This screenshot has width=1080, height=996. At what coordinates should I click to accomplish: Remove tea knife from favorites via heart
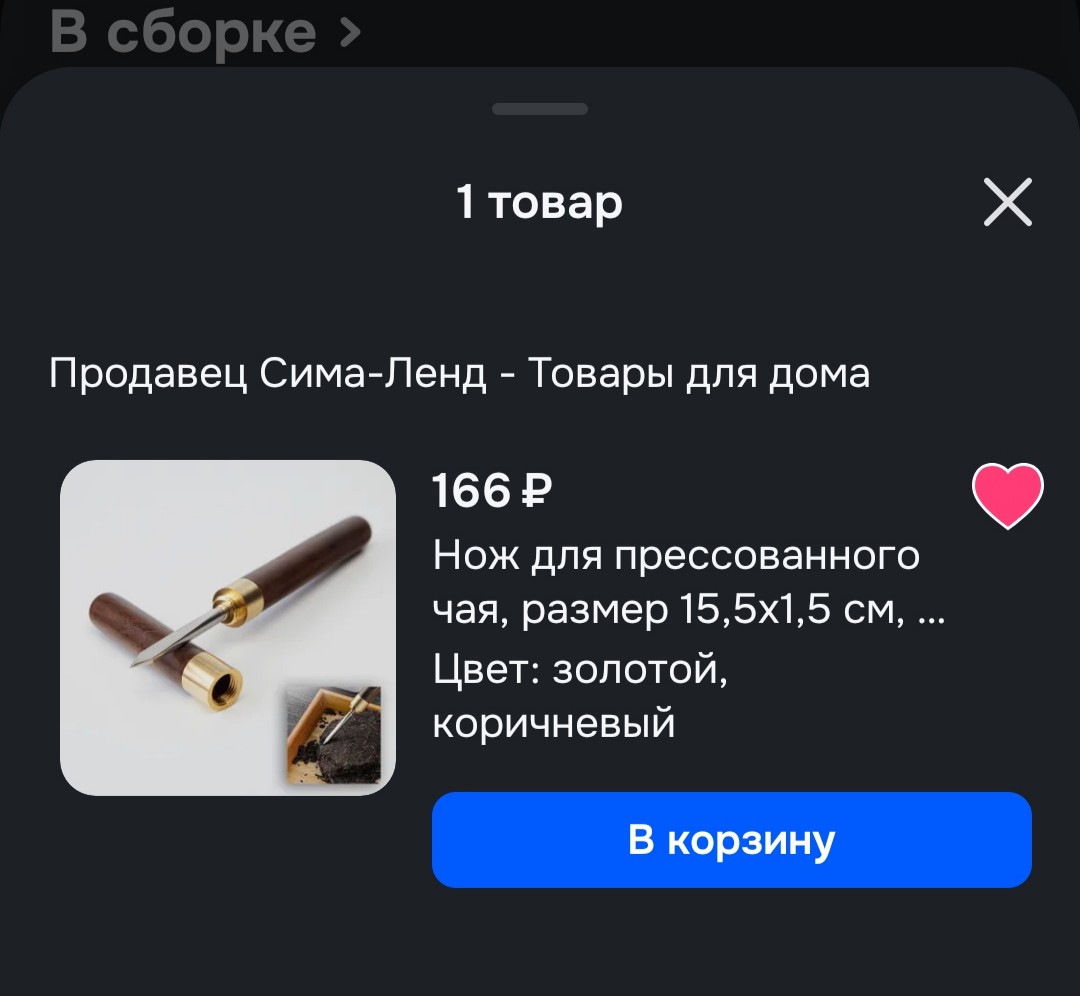[1007, 495]
